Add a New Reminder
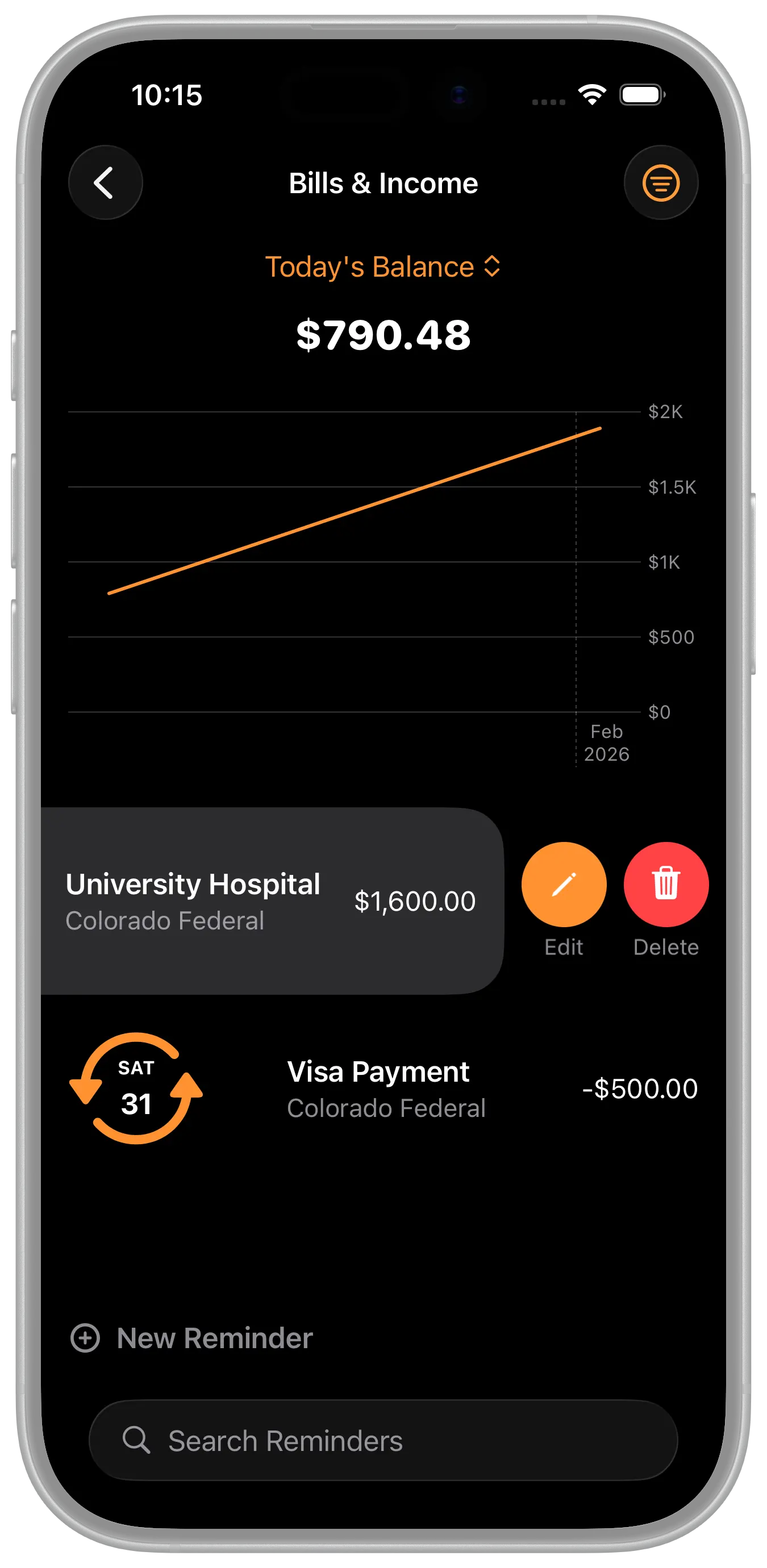This screenshot has width=767, height=1568. (x=193, y=1338)
